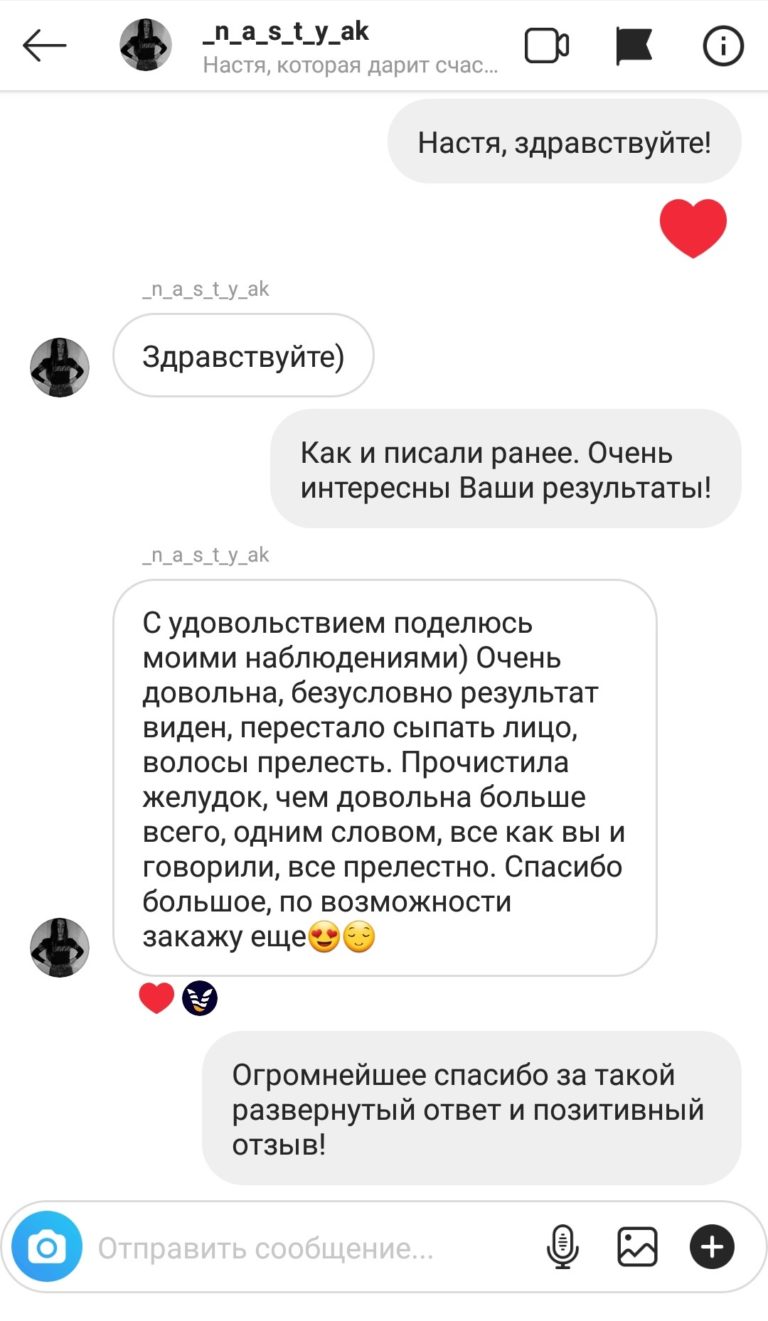Go back using the top arrow
Image resolution: width=768 pixels, height=1321 pixels.
point(44,46)
